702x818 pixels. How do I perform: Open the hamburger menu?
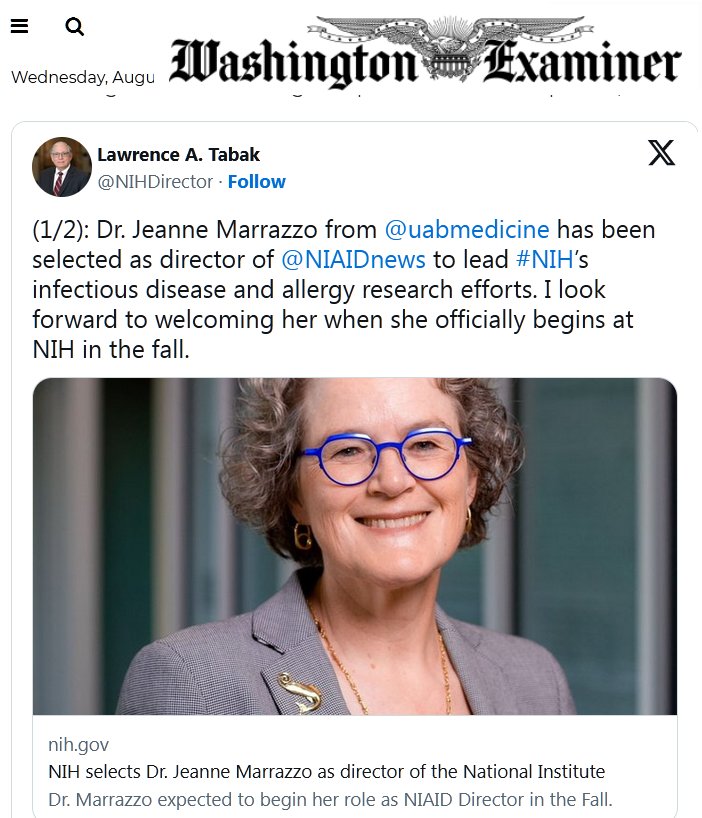(x=19, y=27)
